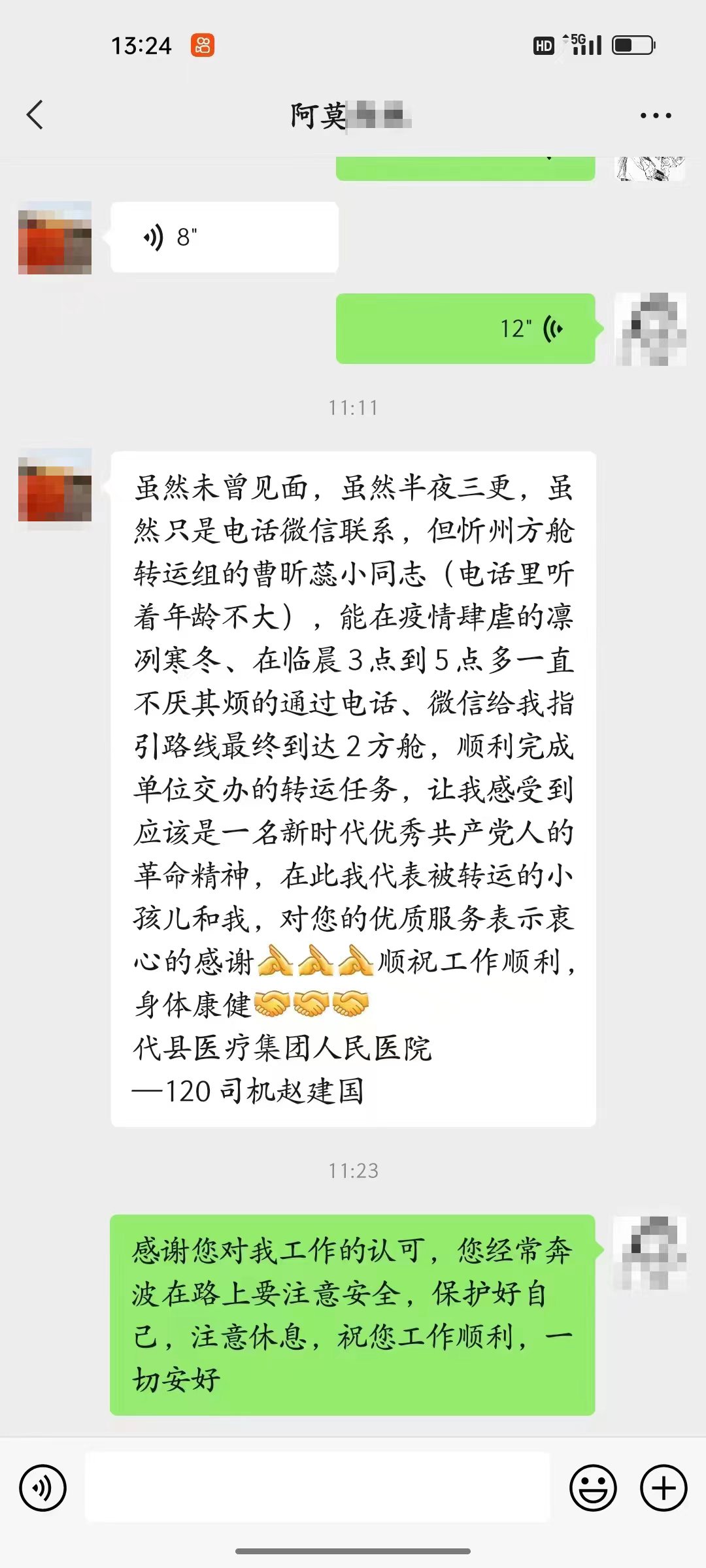Play the 12-second voice message

(465, 329)
